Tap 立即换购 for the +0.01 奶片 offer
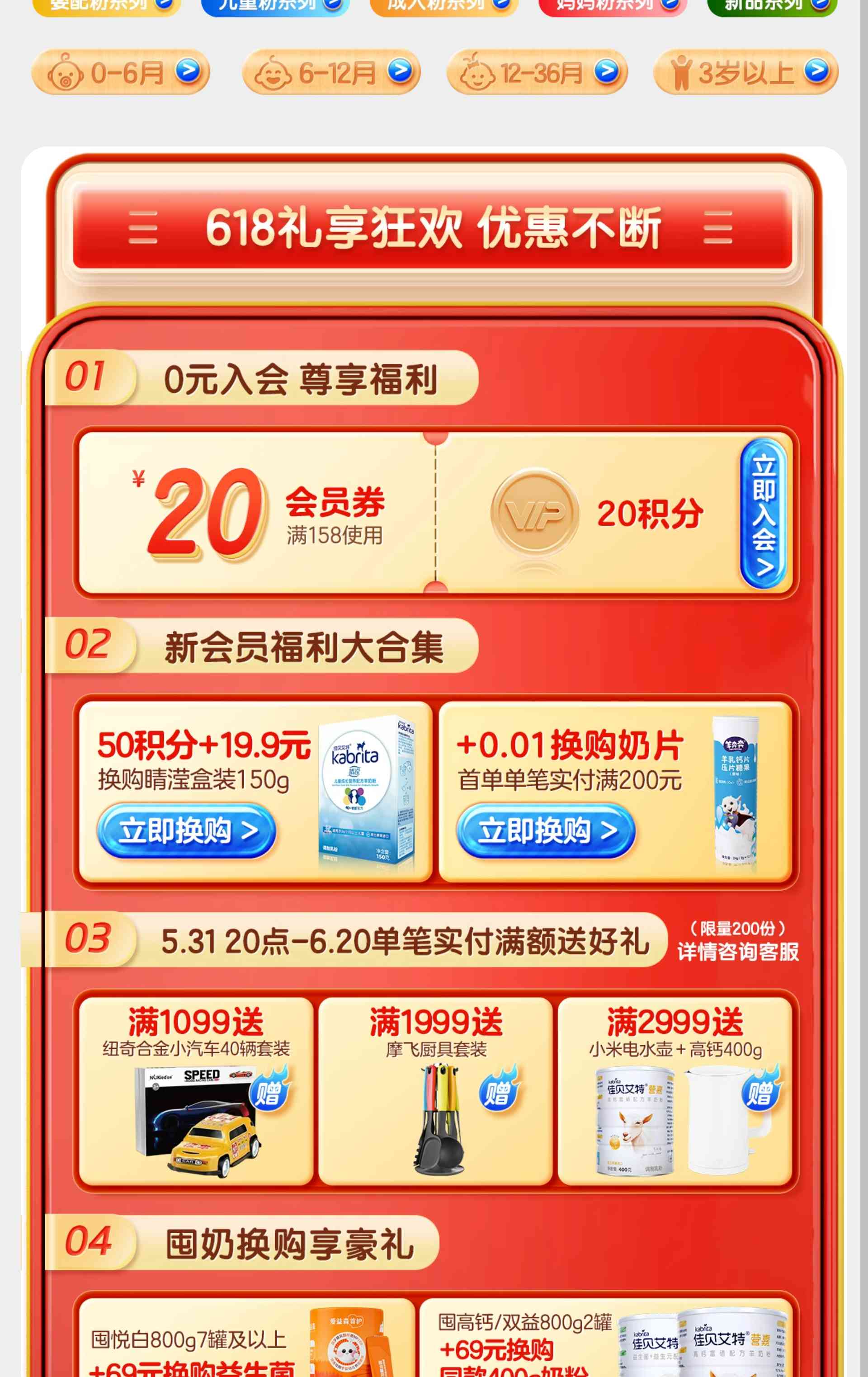The height and width of the screenshot is (1377, 868). pyautogui.click(x=546, y=830)
